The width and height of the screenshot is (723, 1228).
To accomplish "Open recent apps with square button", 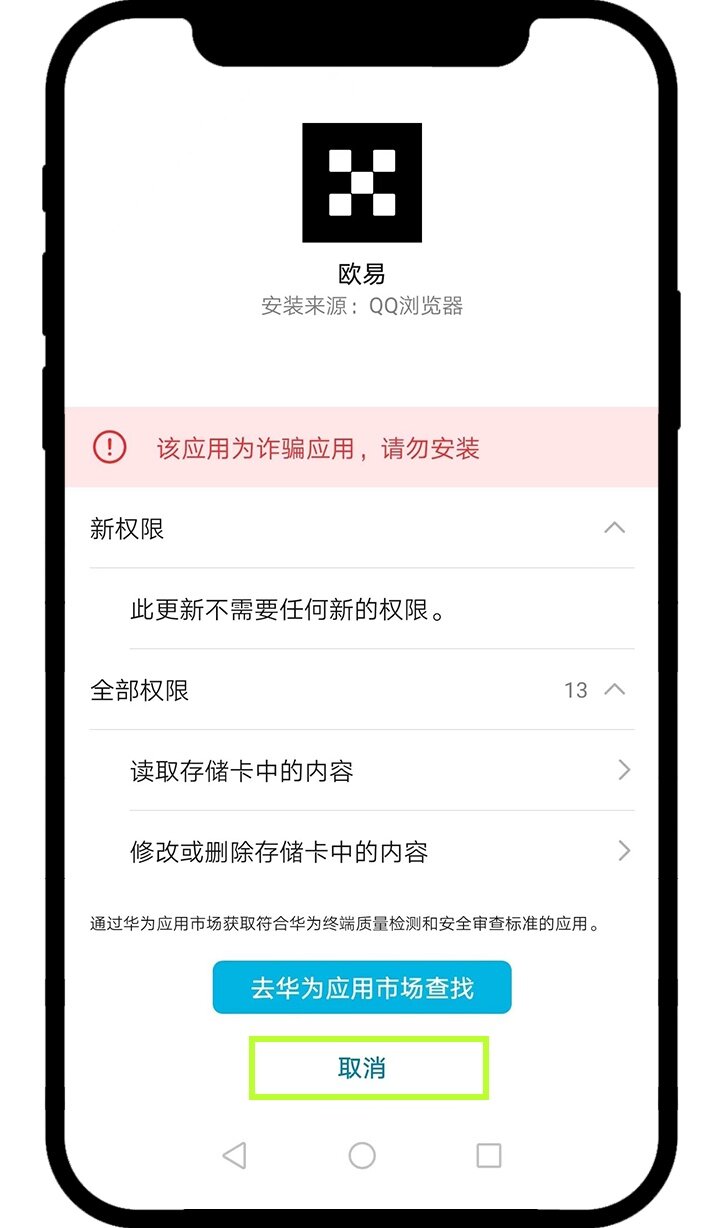I will [489, 1156].
